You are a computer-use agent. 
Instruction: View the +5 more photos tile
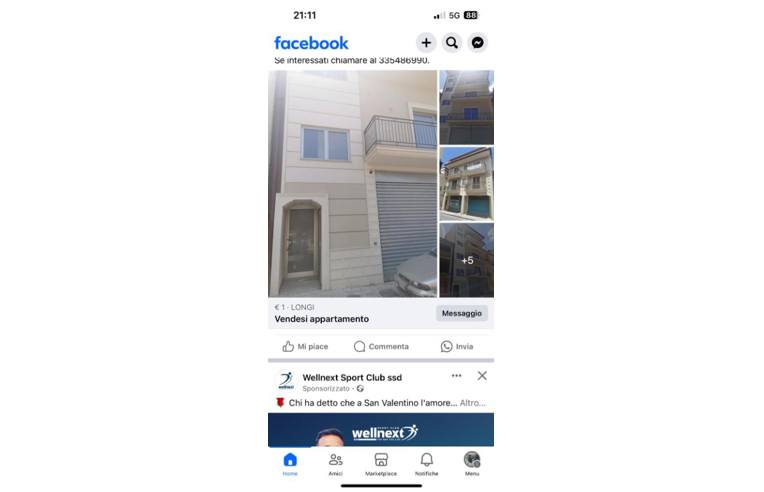click(466, 260)
